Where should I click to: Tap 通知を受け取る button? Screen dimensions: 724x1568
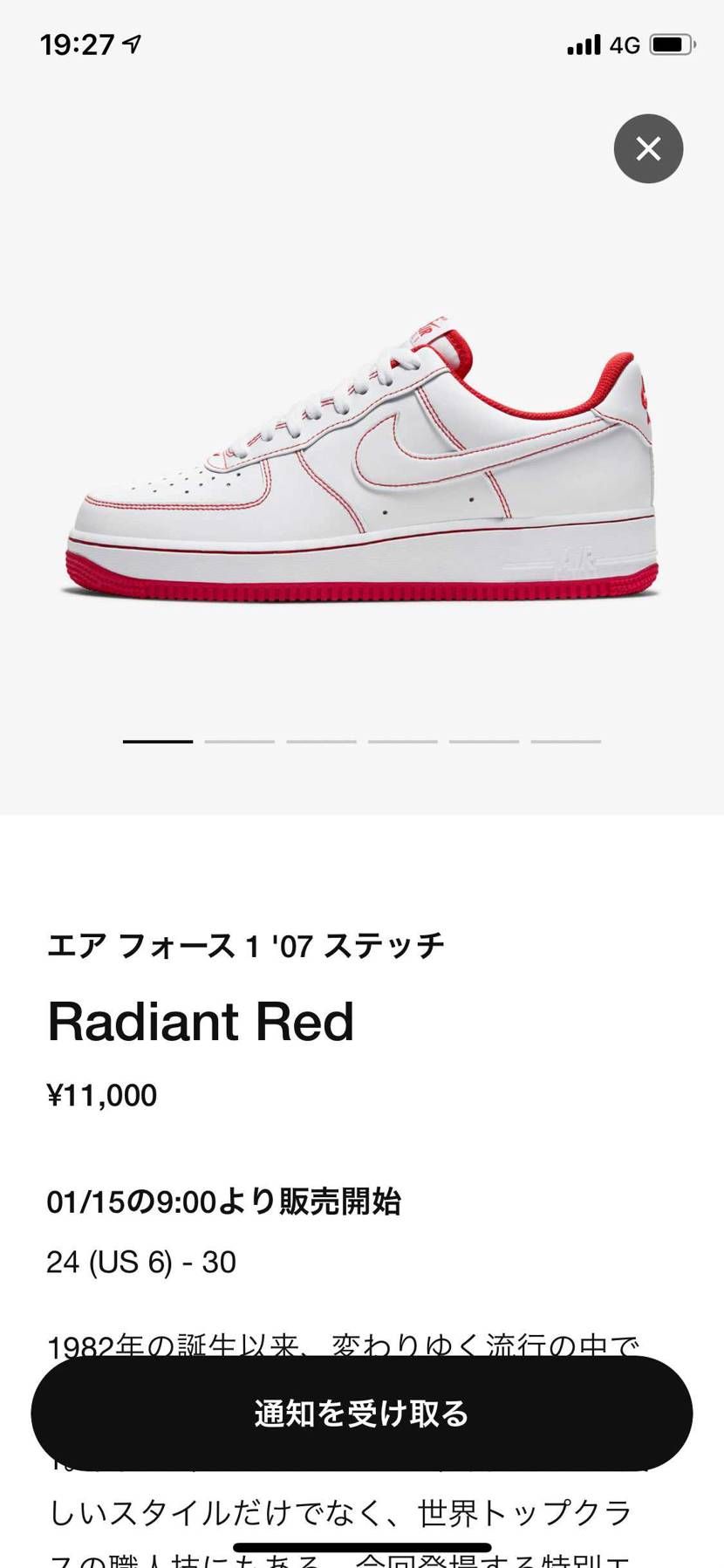pyautogui.click(x=361, y=1413)
